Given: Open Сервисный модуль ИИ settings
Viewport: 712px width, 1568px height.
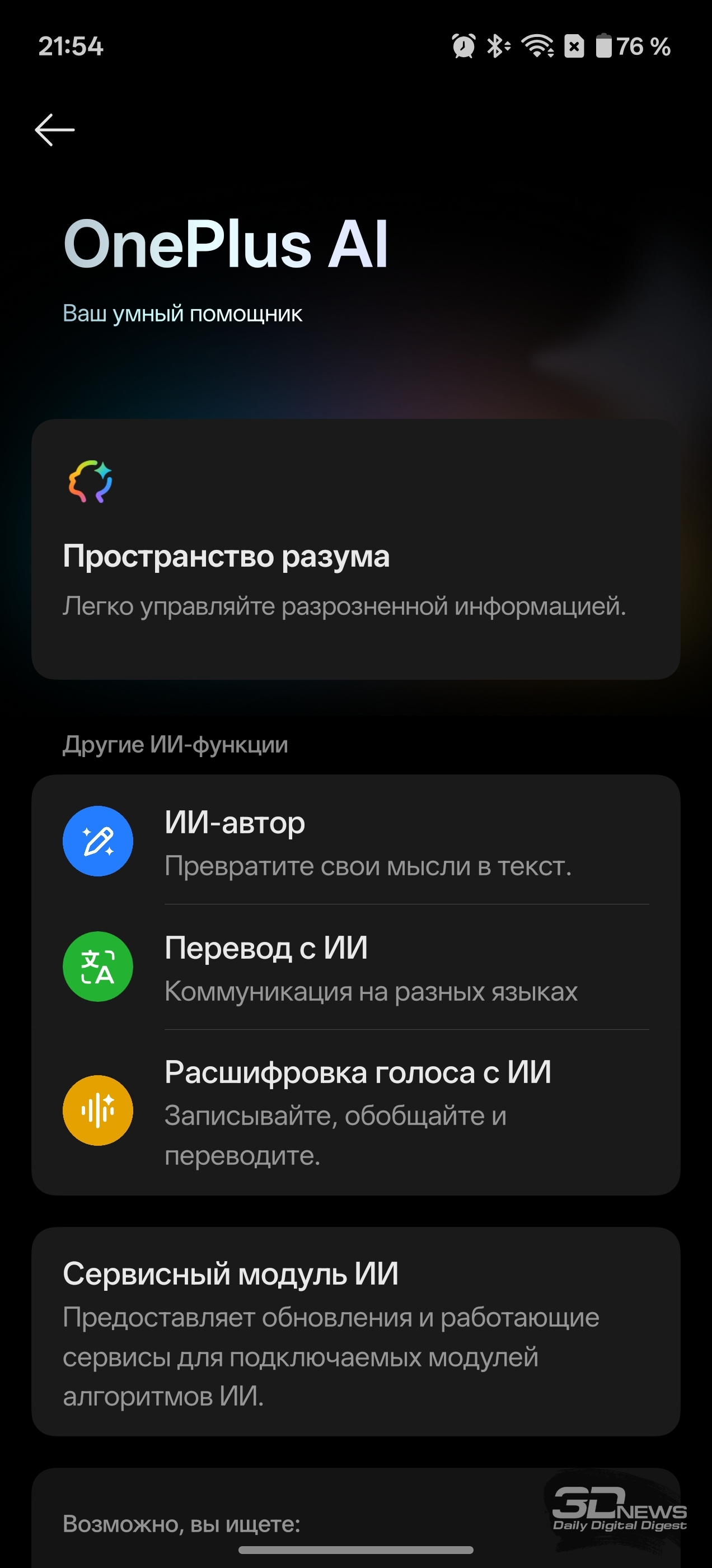Looking at the screenshot, I should (x=355, y=1332).
